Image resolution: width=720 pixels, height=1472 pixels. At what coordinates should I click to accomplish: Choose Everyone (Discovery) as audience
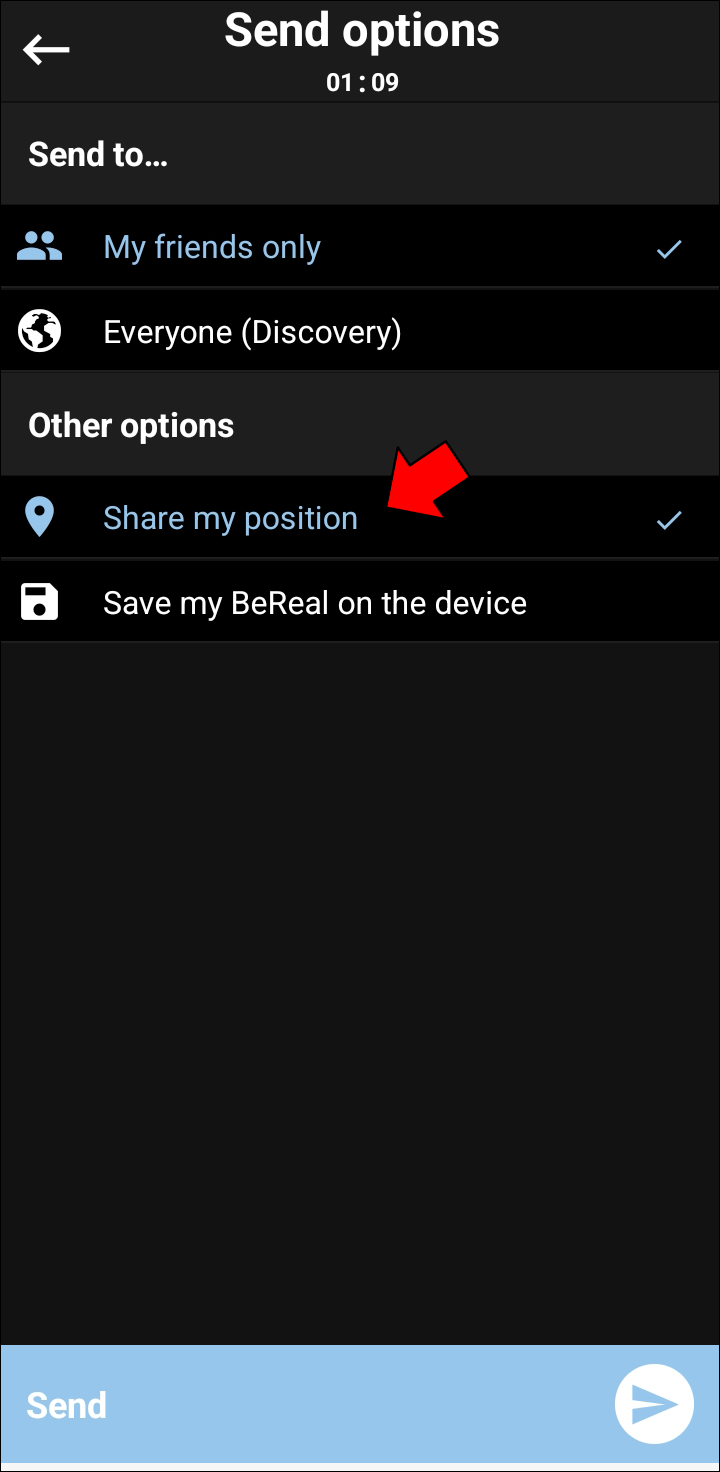[x=252, y=332]
